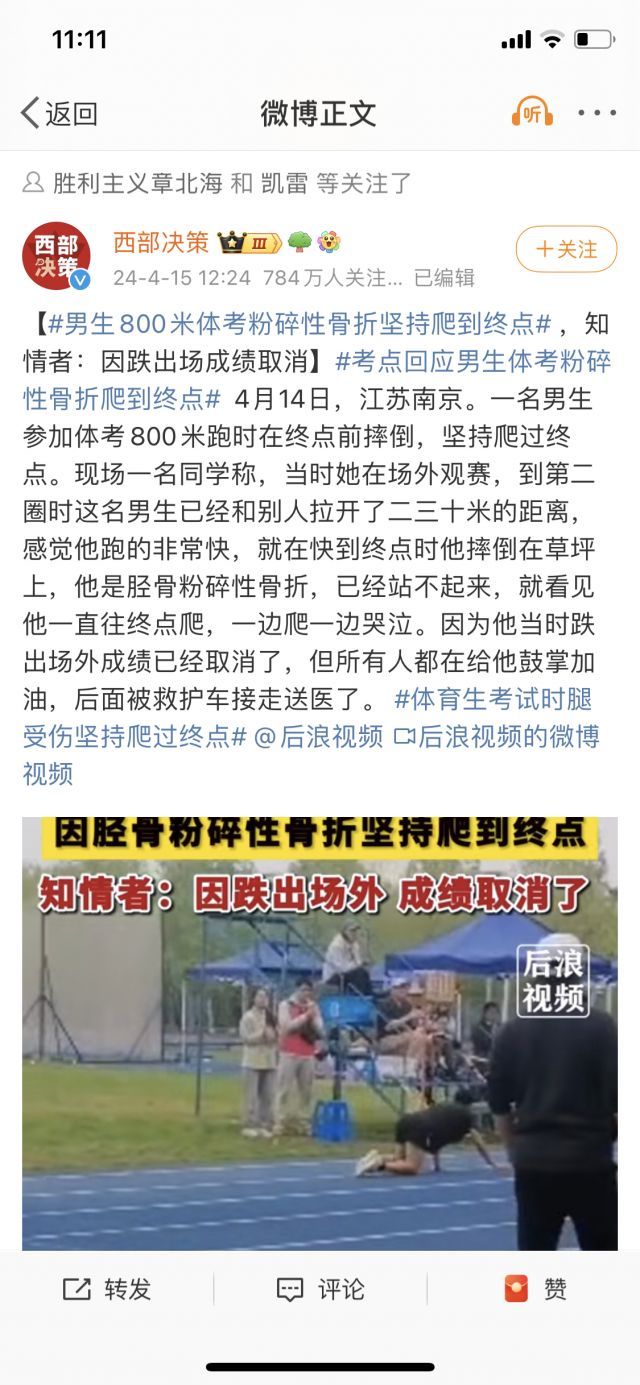Play the video of the runner crawling
Screen dimensions: 640x1385
pos(320,1033)
